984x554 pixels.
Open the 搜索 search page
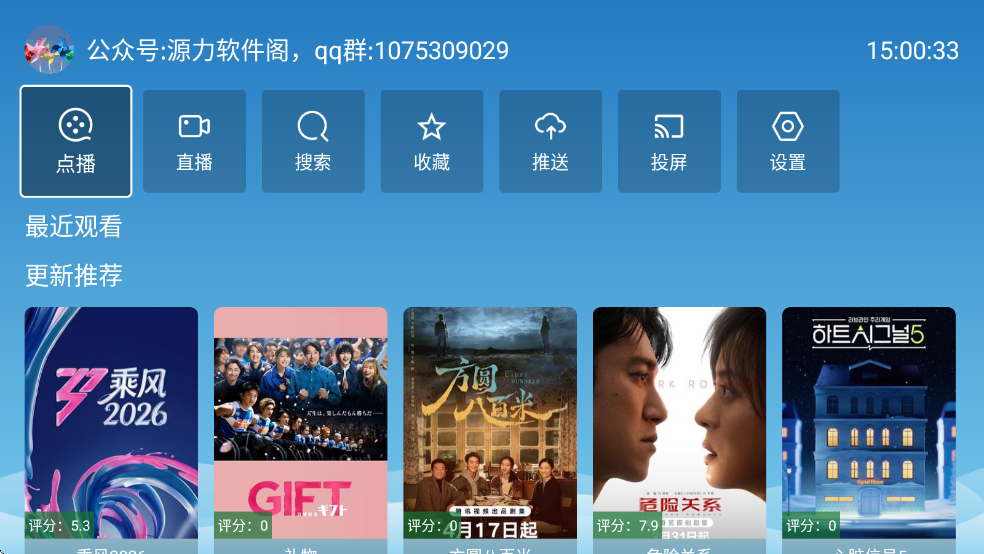click(x=313, y=141)
